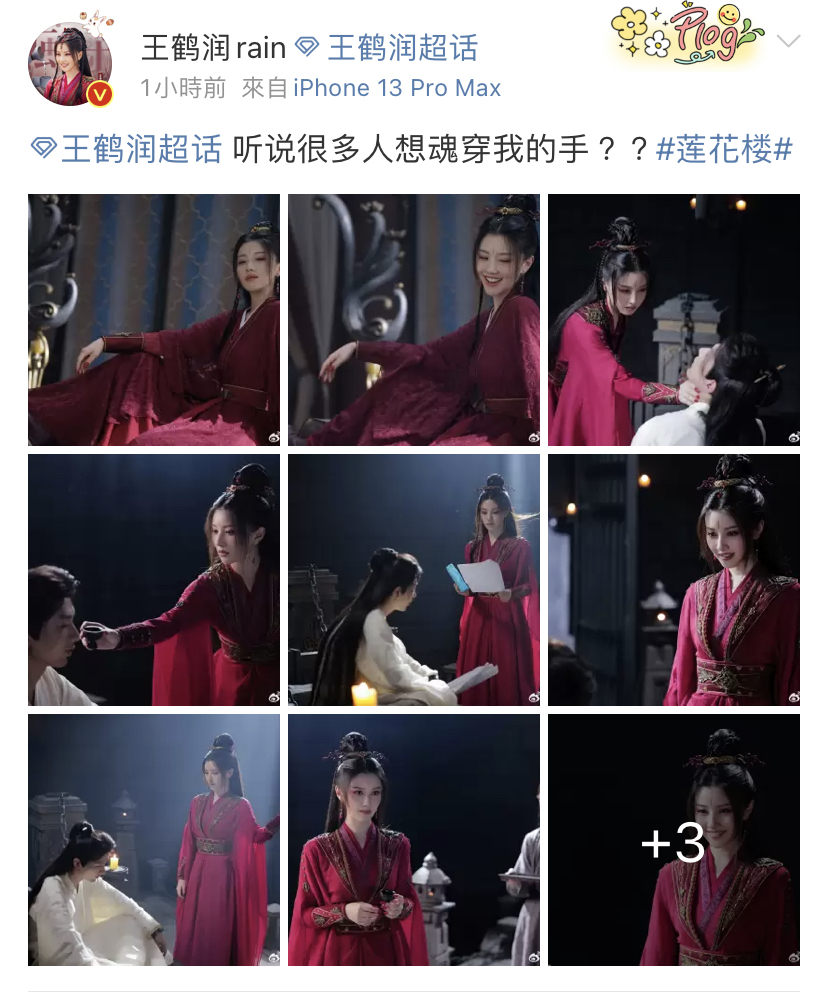The image size is (828, 998).
Task: View the second photo of woman laughing
Action: 414,320
